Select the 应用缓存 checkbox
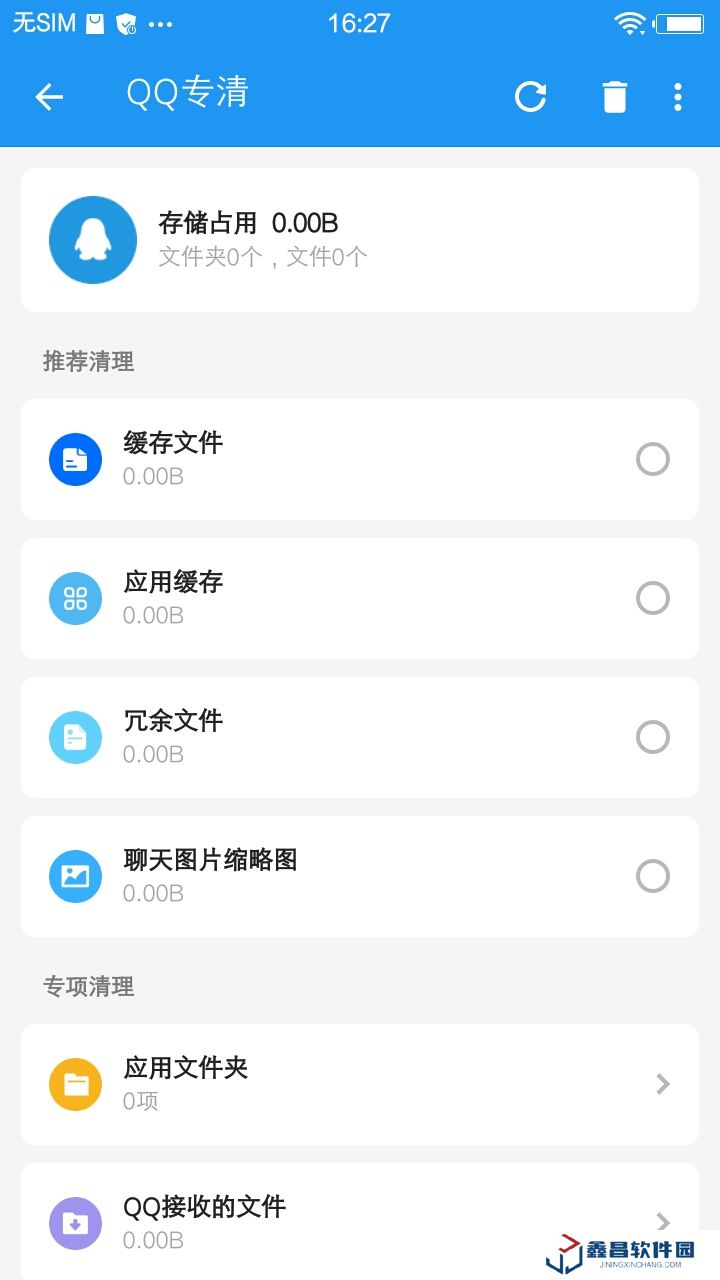This screenshot has height=1280, width=720. click(653, 598)
